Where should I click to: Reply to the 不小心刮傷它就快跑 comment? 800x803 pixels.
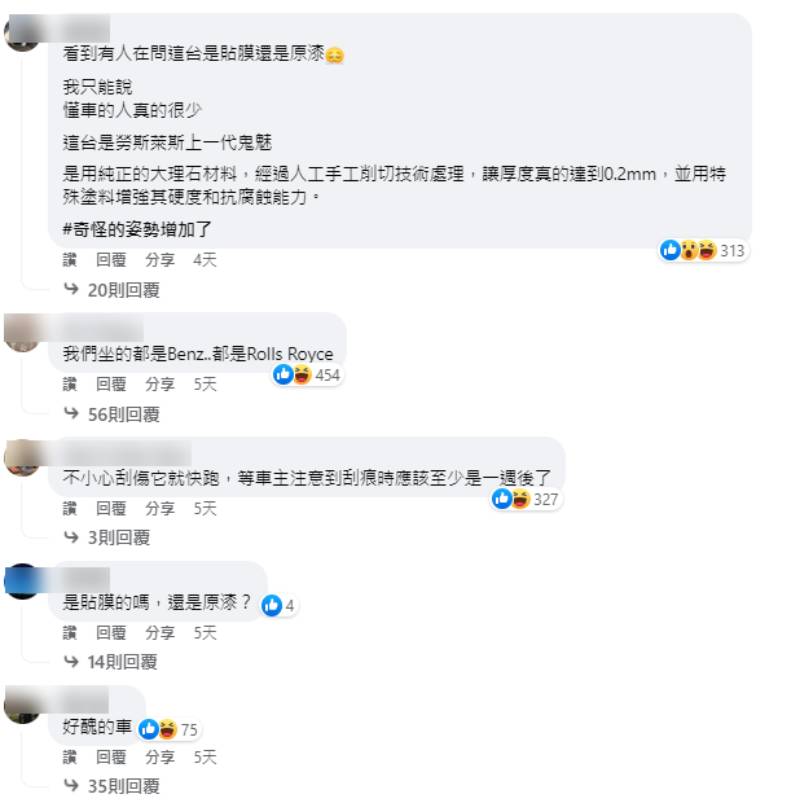pos(111,509)
